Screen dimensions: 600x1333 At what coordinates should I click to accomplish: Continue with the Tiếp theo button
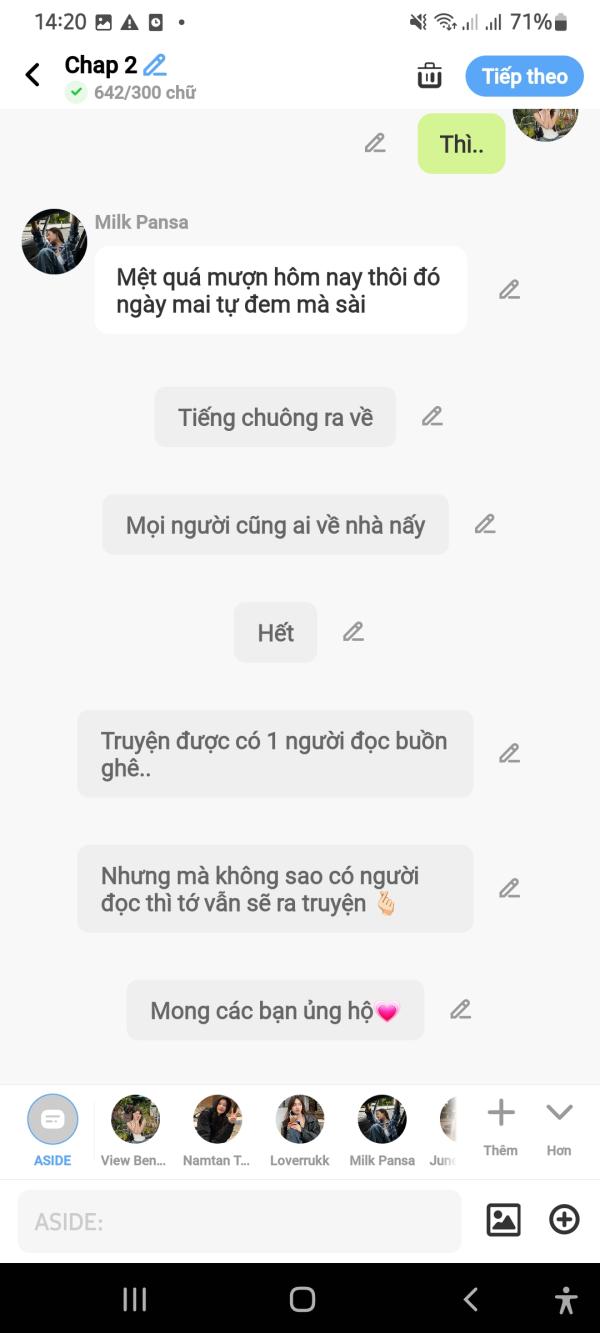point(524,76)
